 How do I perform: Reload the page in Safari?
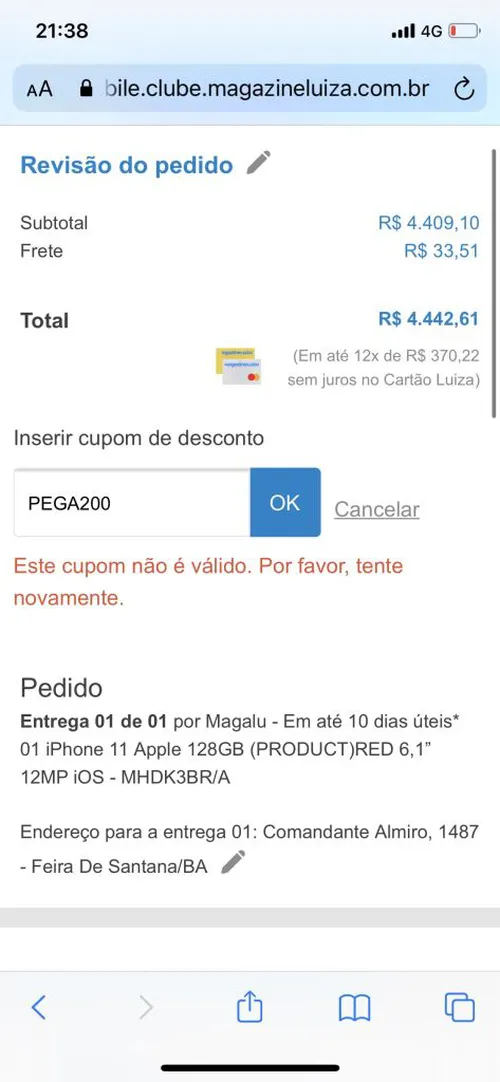click(464, 88)
